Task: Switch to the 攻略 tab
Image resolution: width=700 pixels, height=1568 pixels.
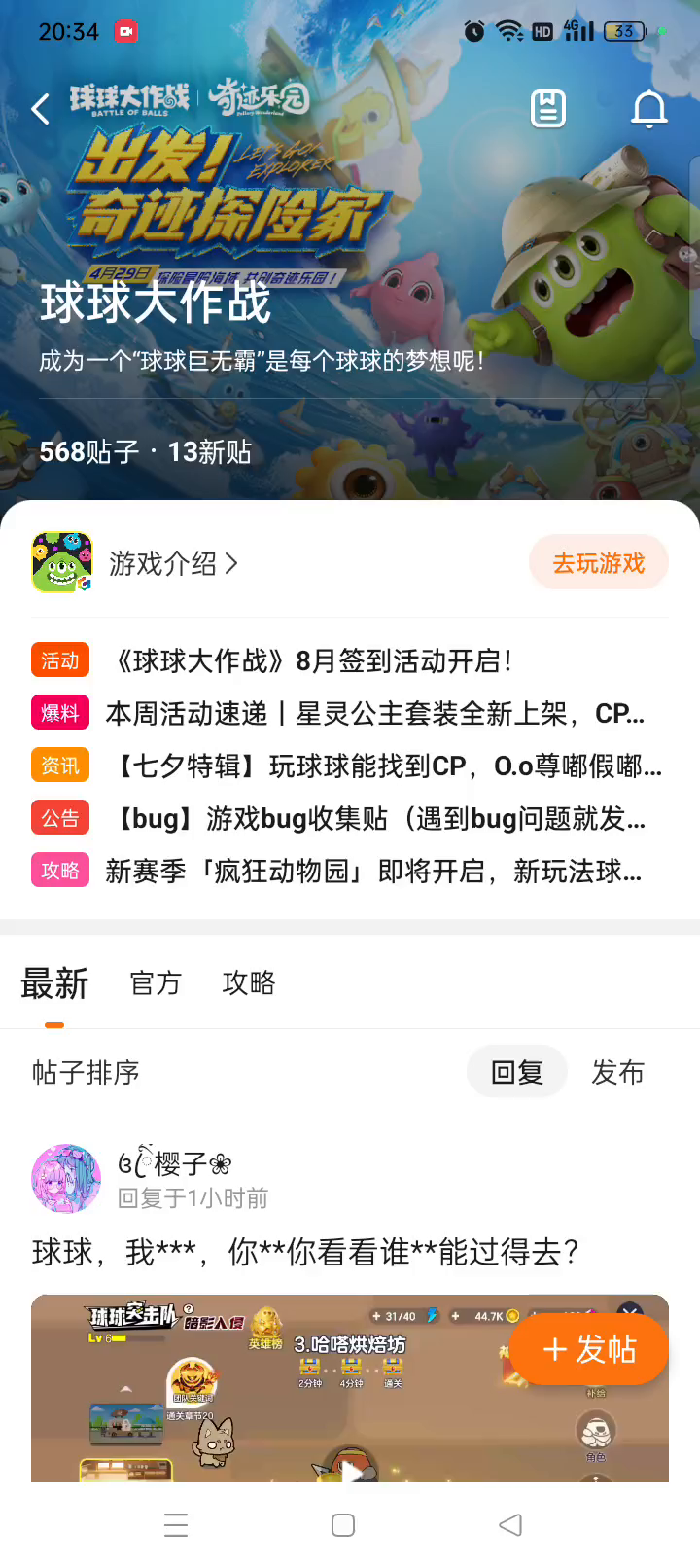Action: coord(249,983)
